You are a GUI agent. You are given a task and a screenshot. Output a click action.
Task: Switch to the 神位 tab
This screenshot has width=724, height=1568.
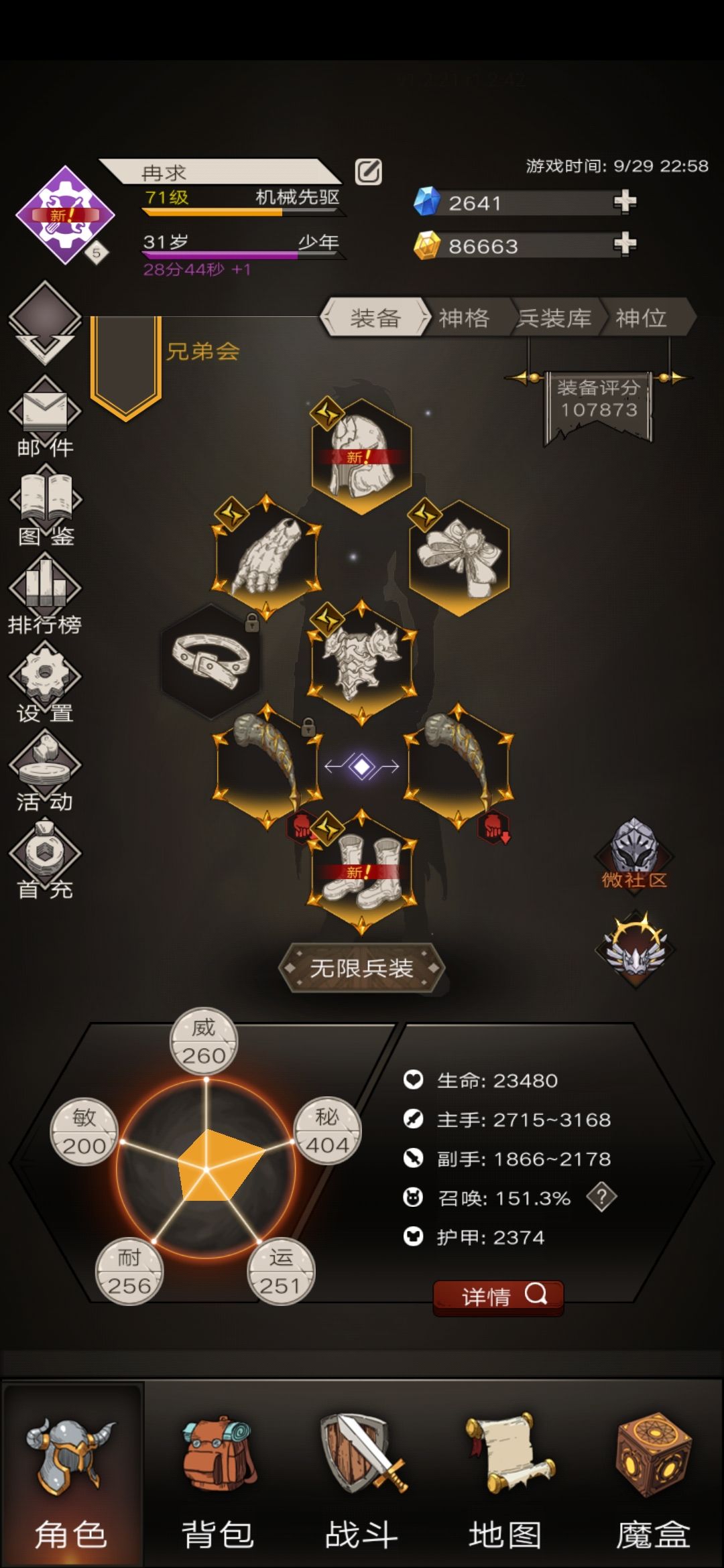[x=642, y=318]
